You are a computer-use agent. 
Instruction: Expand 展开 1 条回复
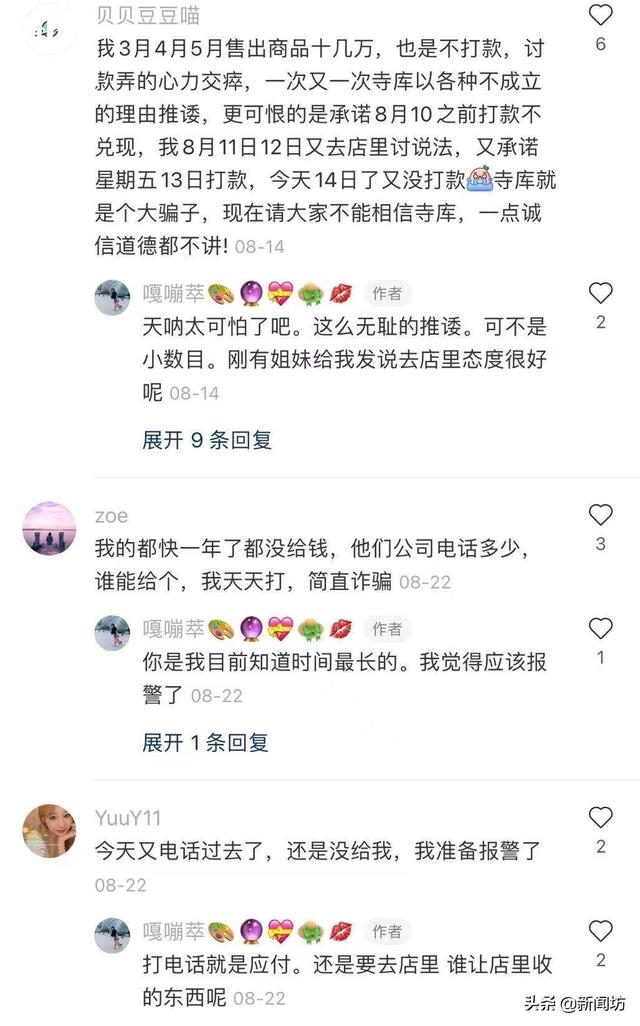205,743
